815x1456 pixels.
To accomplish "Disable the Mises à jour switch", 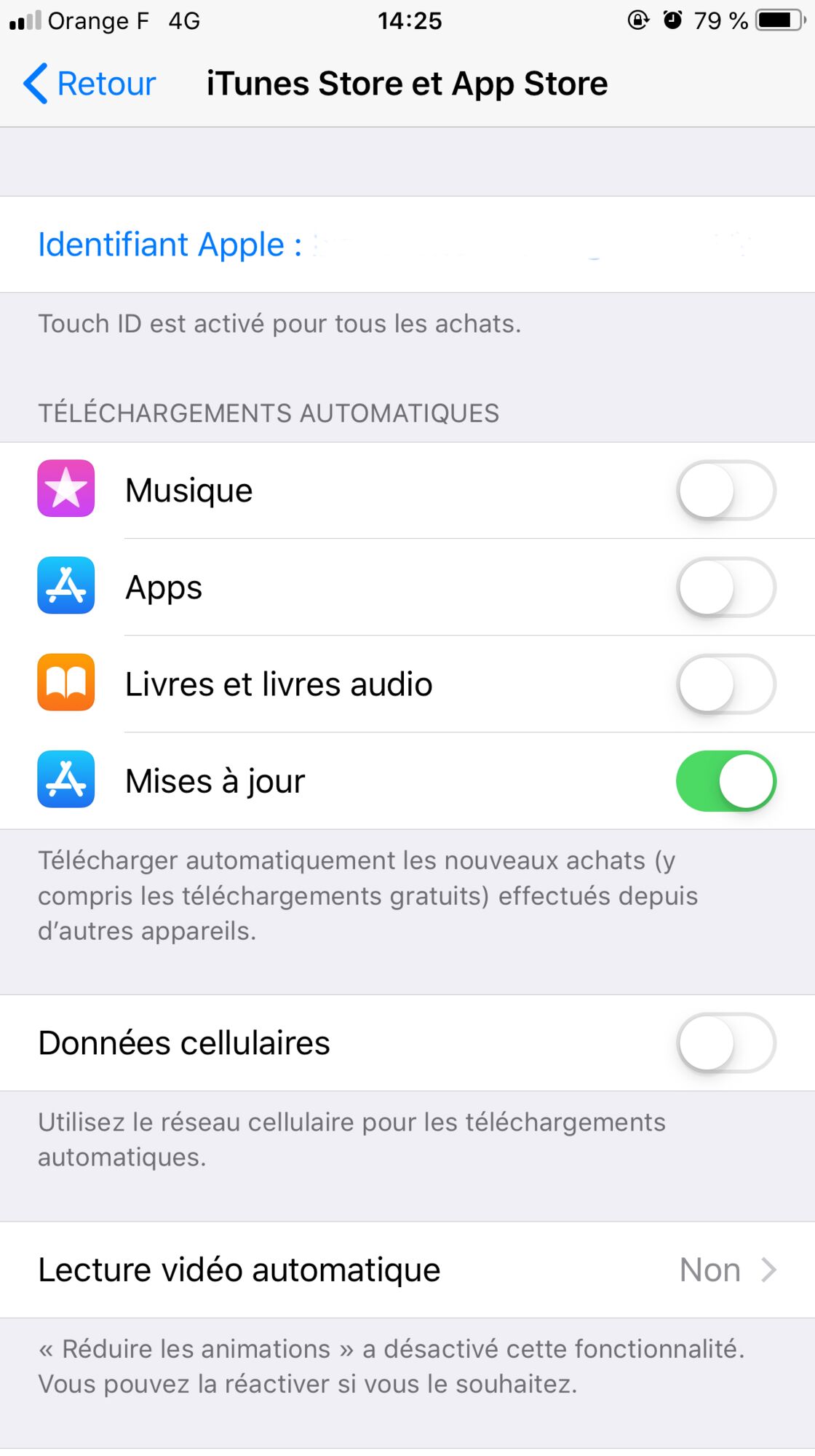I will pos(725,780).
